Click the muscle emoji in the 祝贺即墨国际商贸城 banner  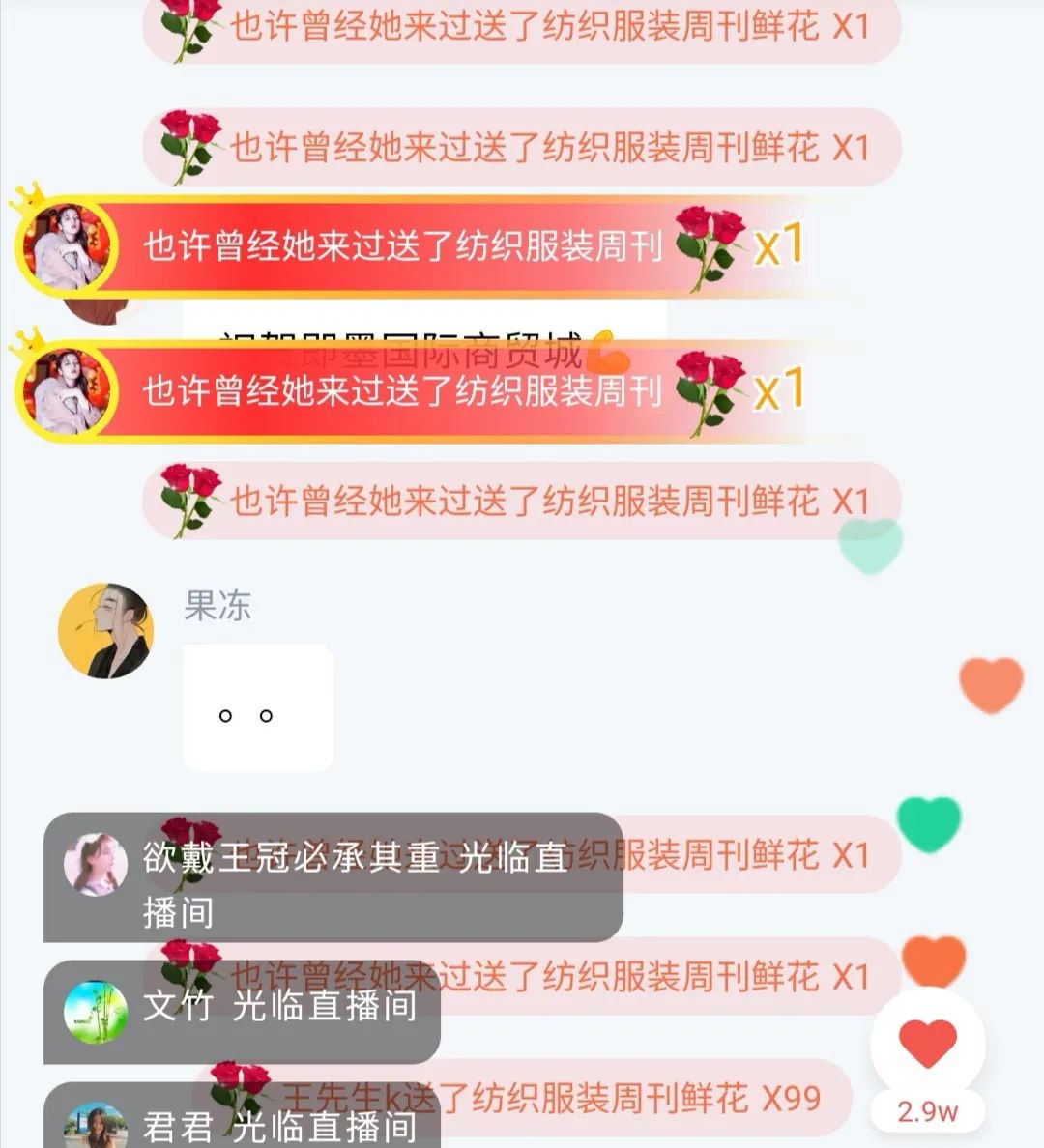606,343
